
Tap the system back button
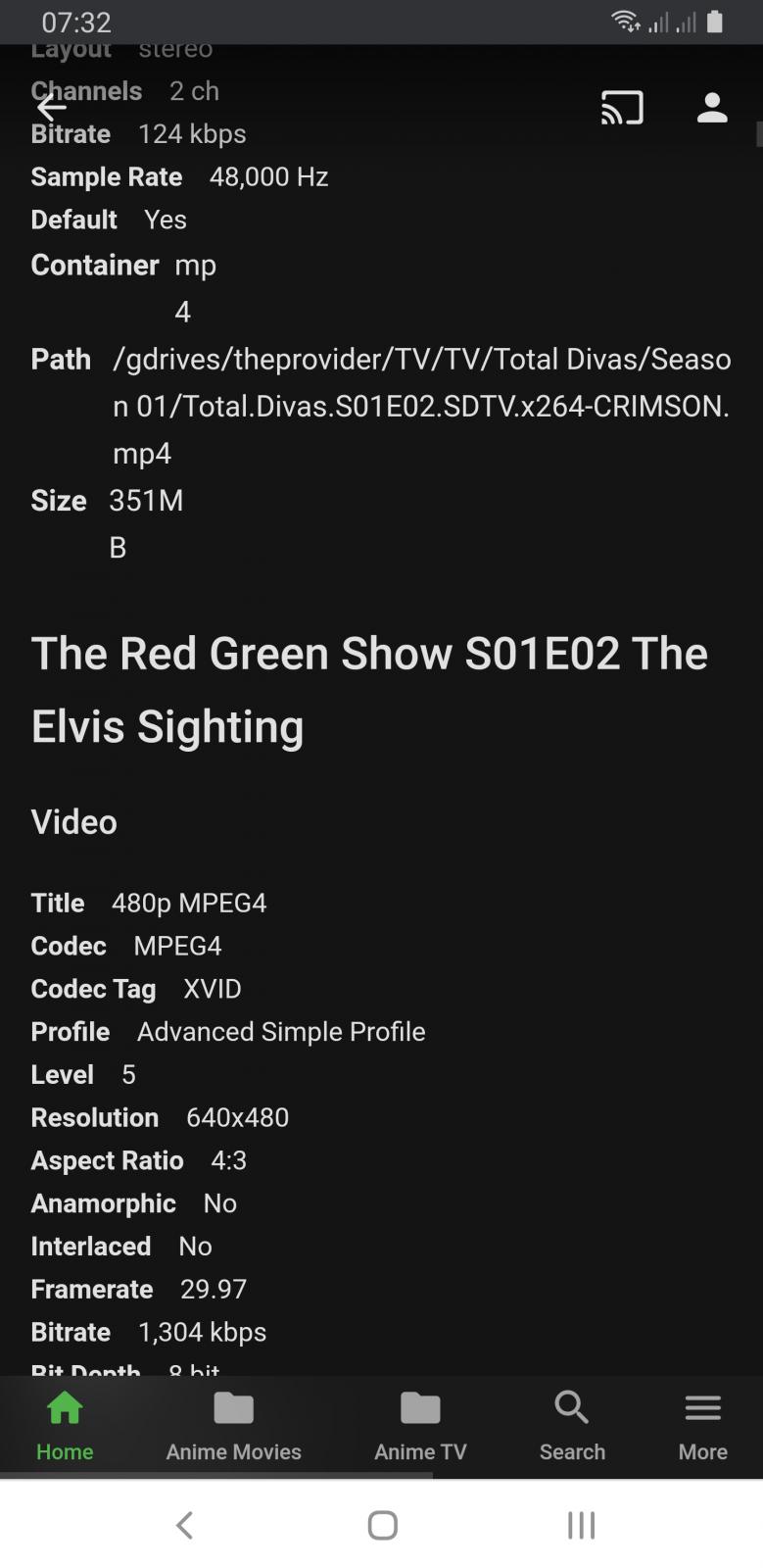[184, 1524]
